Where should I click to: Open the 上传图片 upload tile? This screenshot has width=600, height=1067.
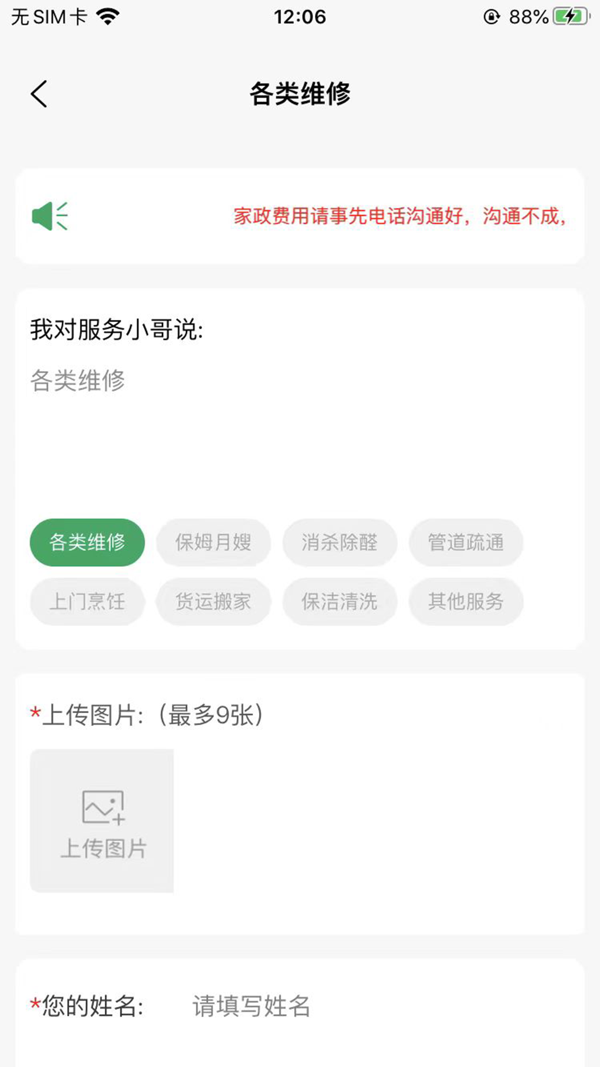[102, 820]
